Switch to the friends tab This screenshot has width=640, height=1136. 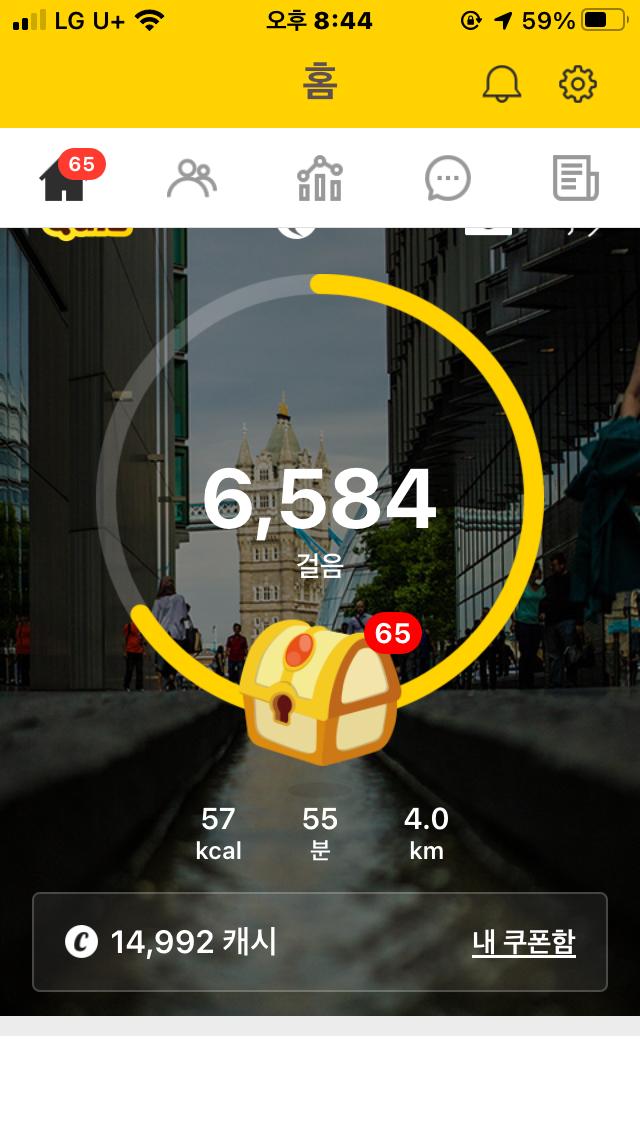tap(191, 180)
